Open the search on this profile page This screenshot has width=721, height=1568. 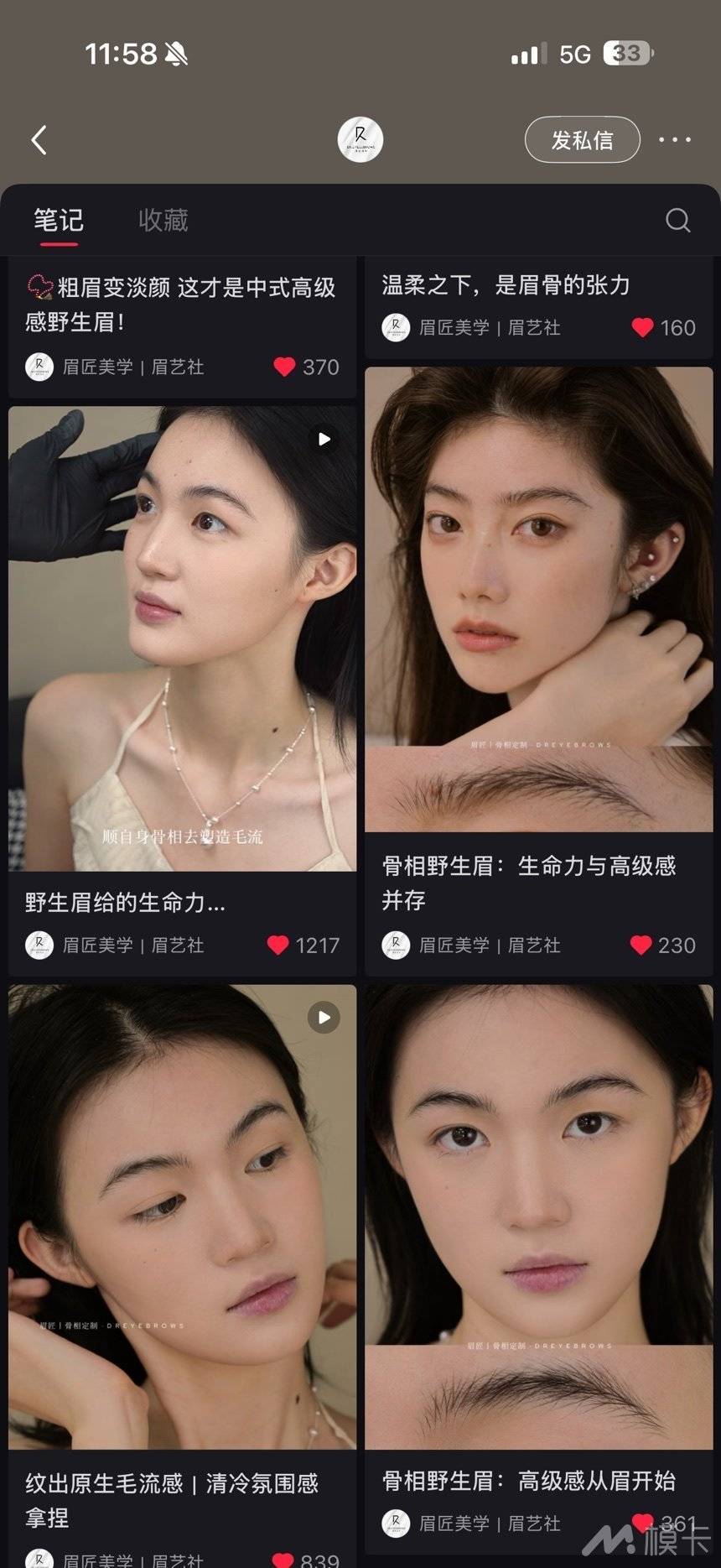coord(677,221)
